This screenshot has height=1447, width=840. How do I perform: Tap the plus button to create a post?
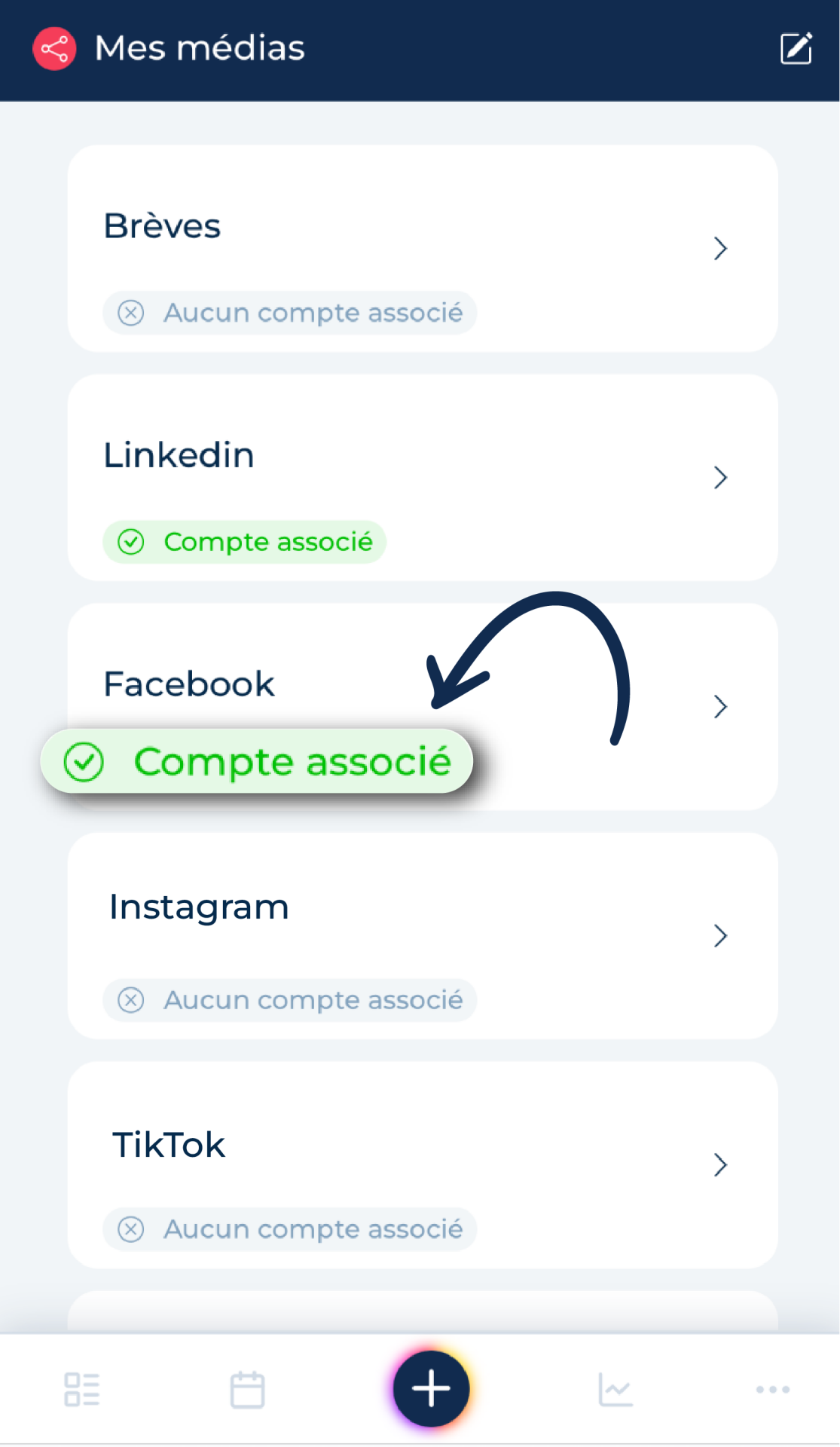pyautogui.click(x=431, y=1388)
